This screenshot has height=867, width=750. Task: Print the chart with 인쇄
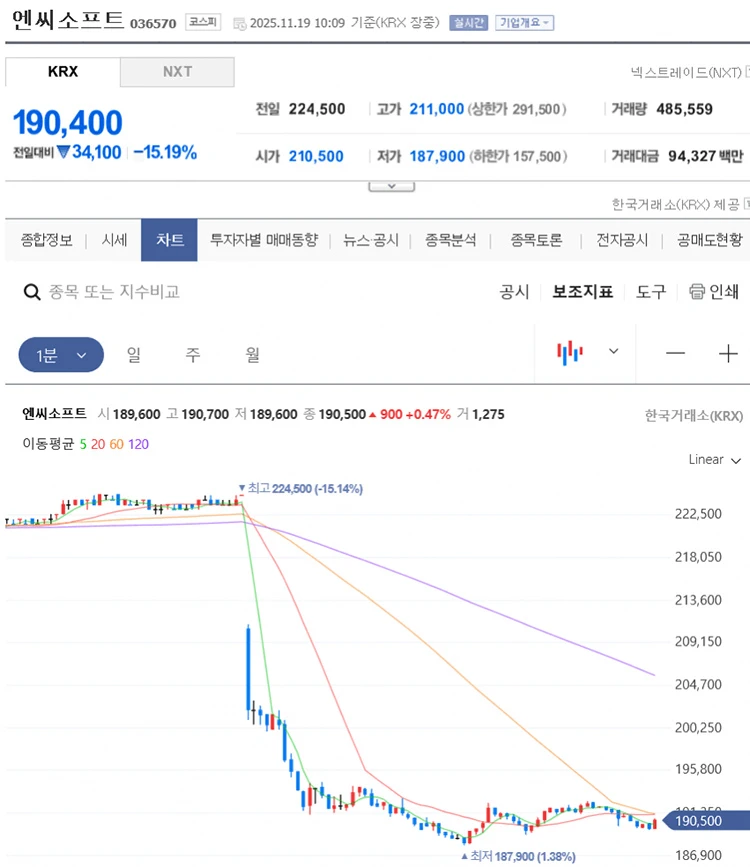click(713, 292)
